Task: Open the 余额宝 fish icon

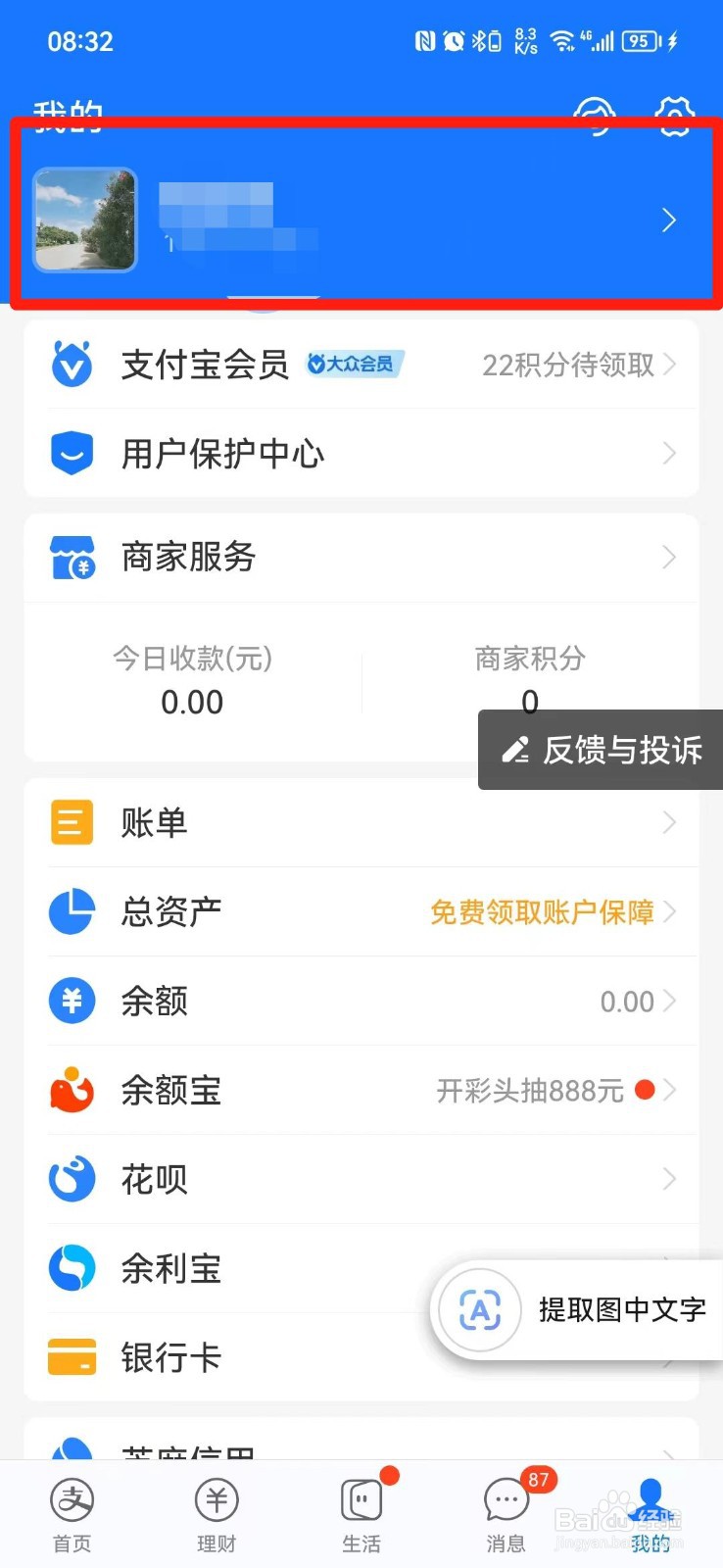Action: pyautogui.click(x=70, y=1090)
